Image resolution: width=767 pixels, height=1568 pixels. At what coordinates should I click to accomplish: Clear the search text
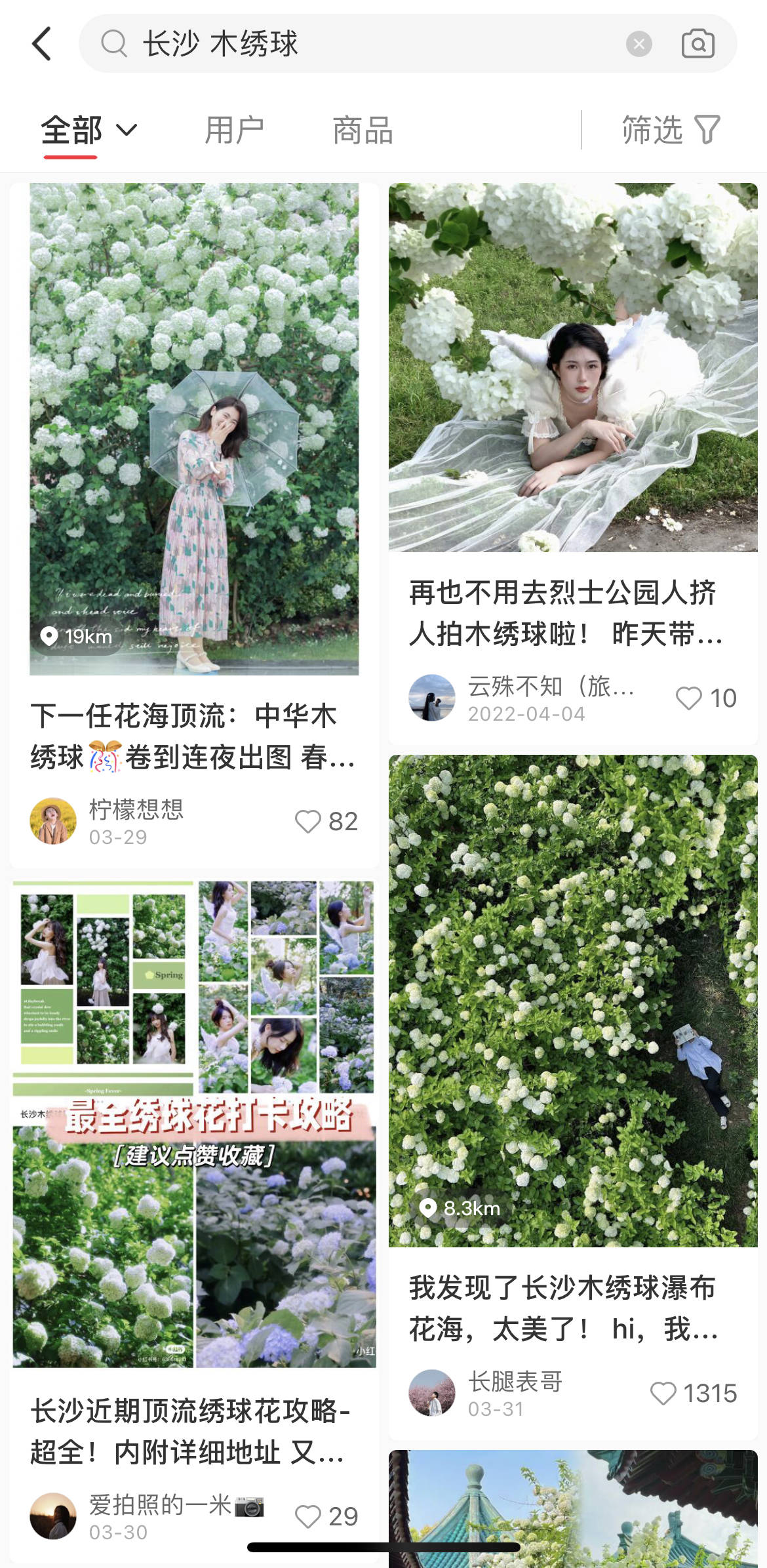click(639, 44)
